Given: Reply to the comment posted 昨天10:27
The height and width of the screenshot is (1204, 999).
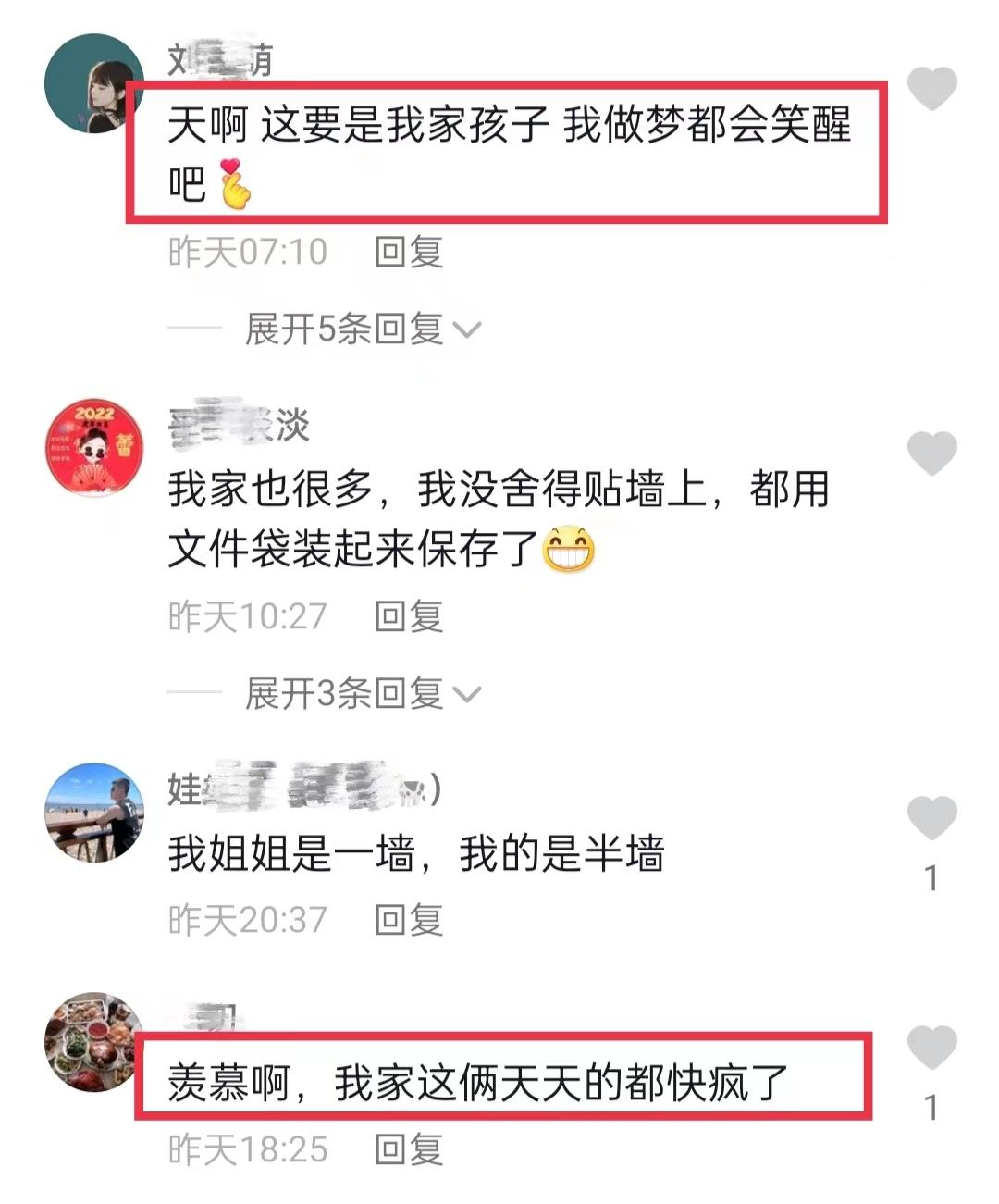Looking at the screenshot, I should pyautogui.click(x=409, y=616).
